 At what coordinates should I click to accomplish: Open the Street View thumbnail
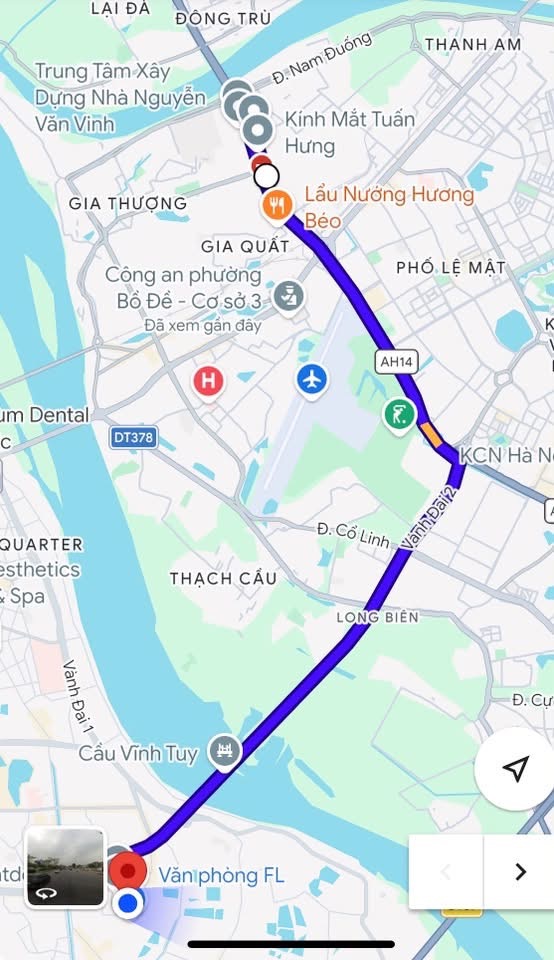coord(66,867)
